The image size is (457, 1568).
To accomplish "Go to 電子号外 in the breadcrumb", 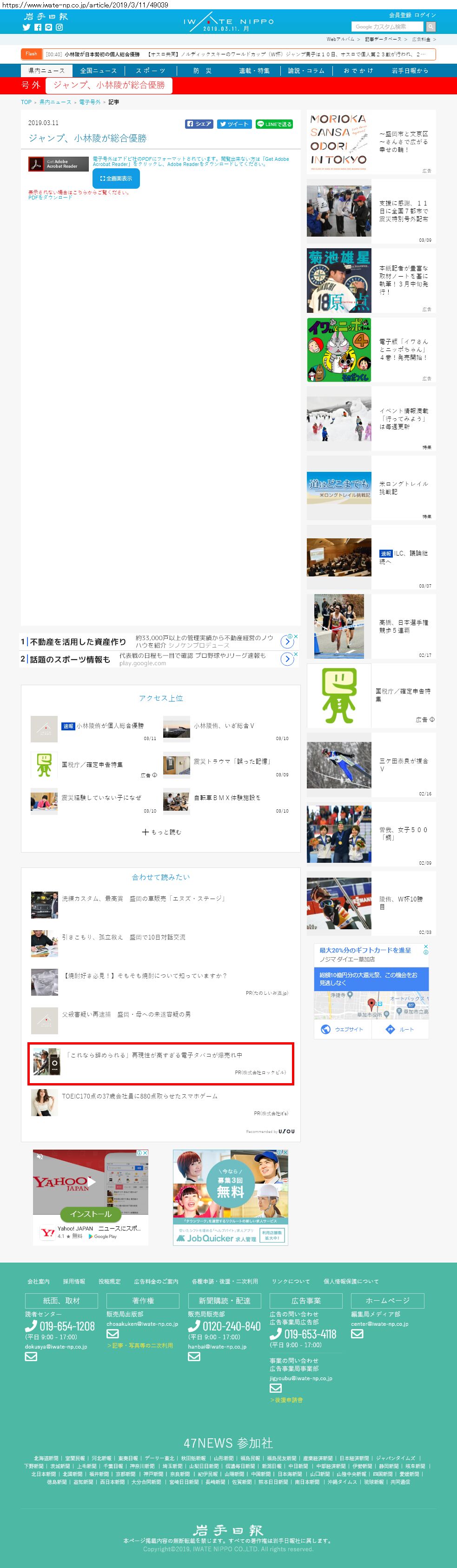I will click(x=89, y=102).
